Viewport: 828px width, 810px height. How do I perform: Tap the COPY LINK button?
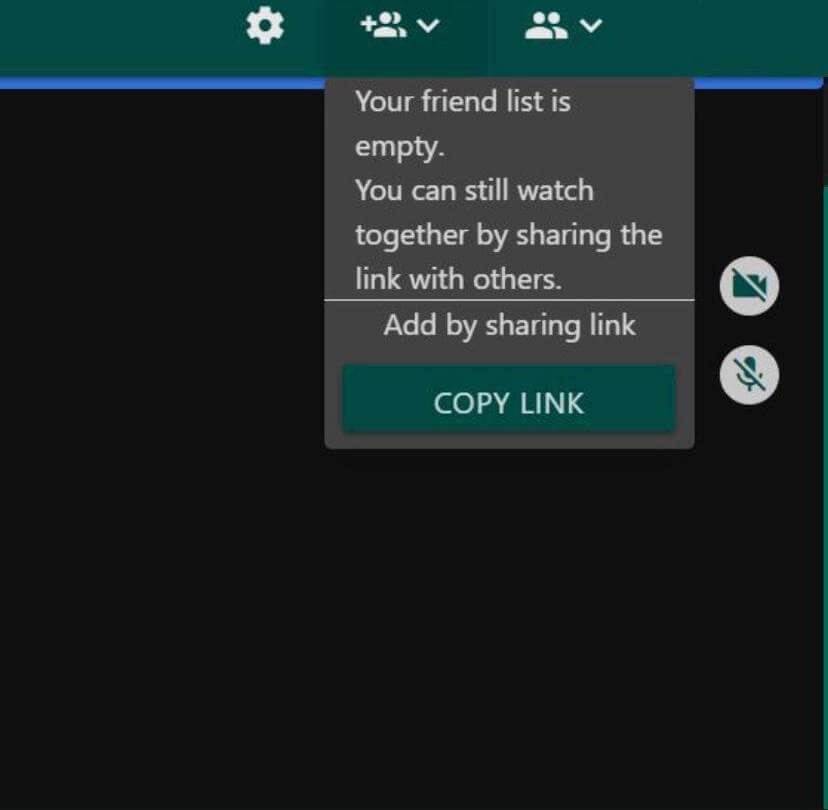tap(508, 402)
